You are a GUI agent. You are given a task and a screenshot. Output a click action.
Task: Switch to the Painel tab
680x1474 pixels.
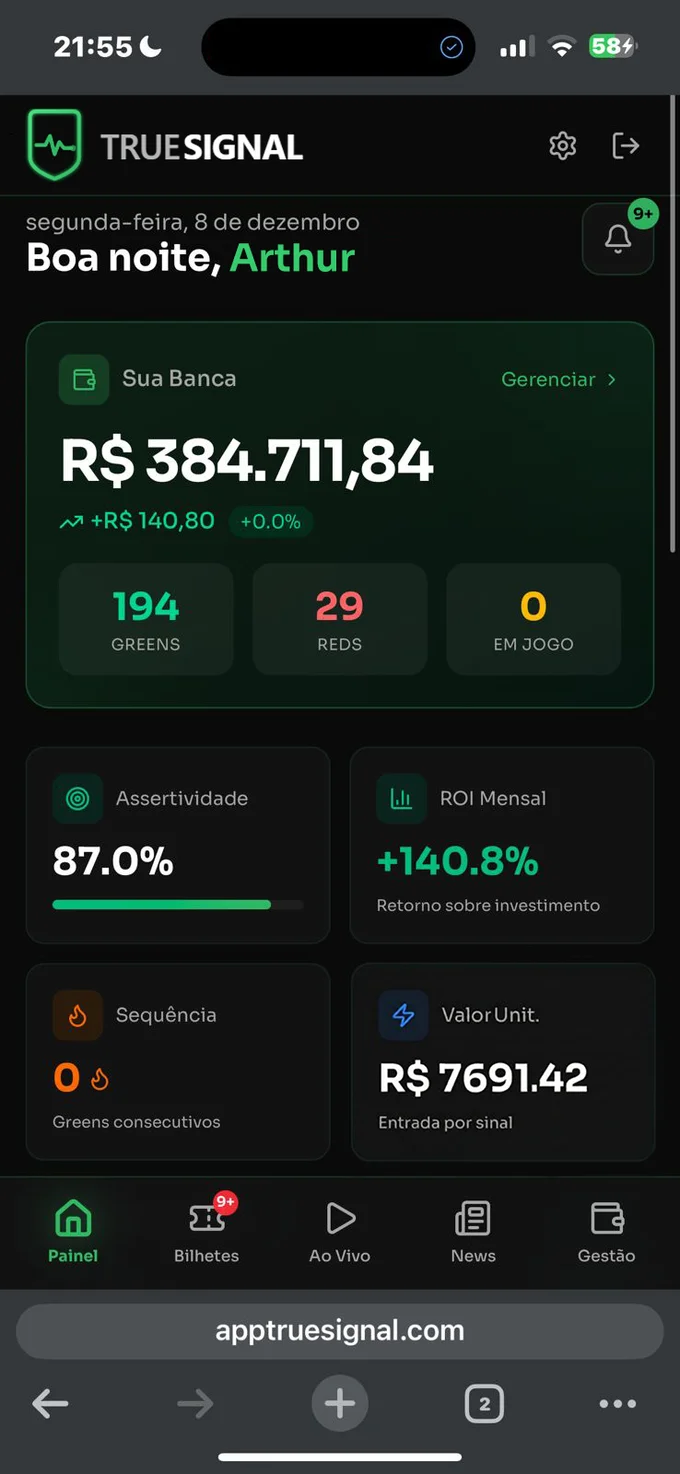pyautogui.click(x=73, y=1231)
